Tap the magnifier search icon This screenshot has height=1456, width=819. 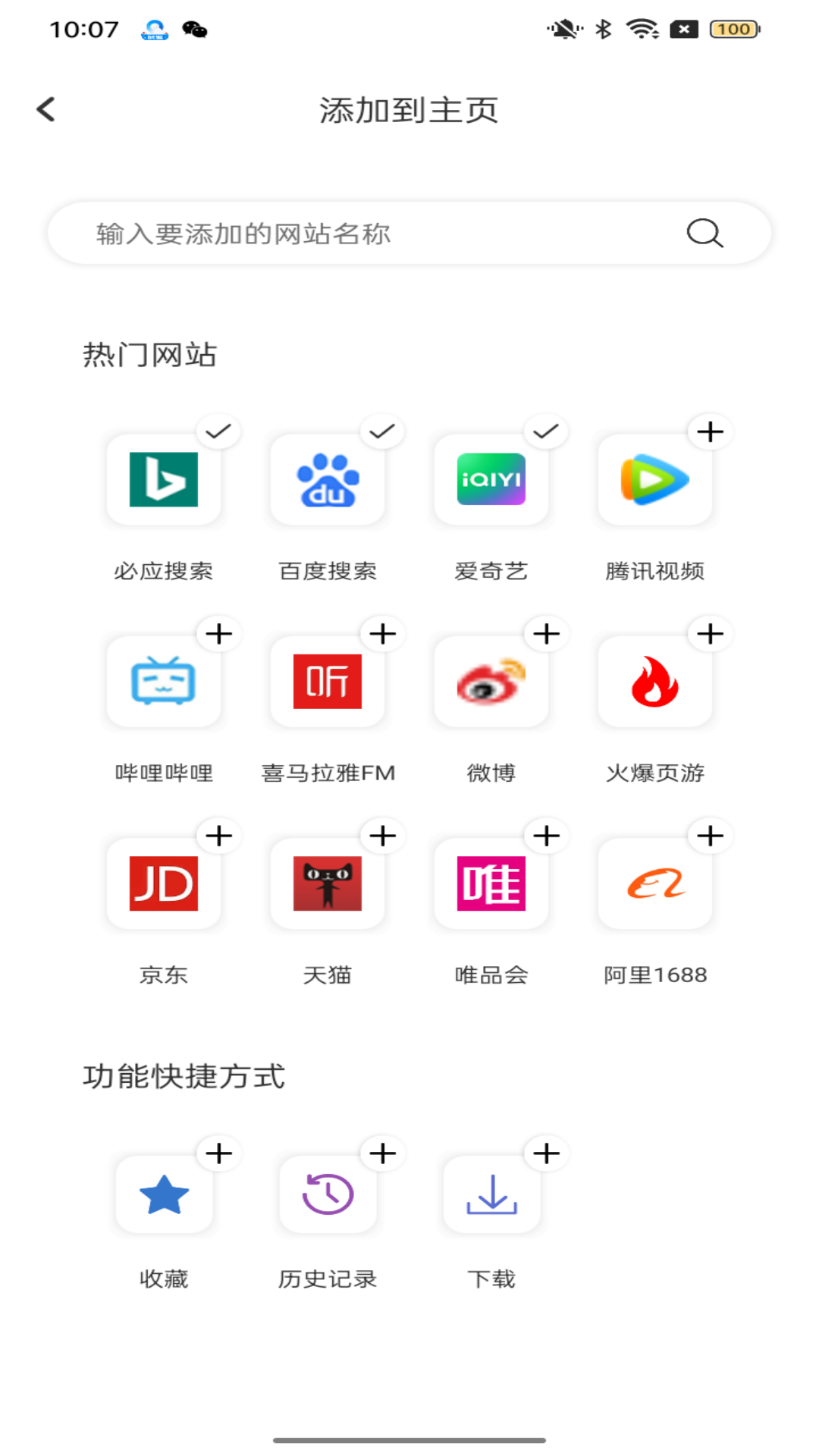tap(704, 234)
